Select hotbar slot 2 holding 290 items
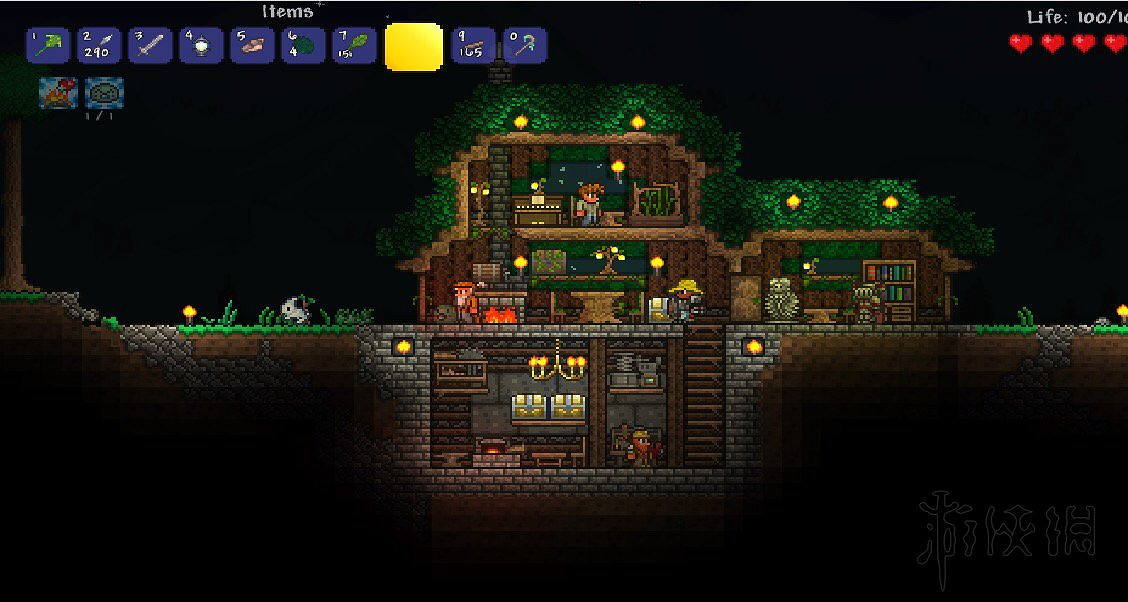The height and width of the screenshot is (602, 1128). click(99, 46)
